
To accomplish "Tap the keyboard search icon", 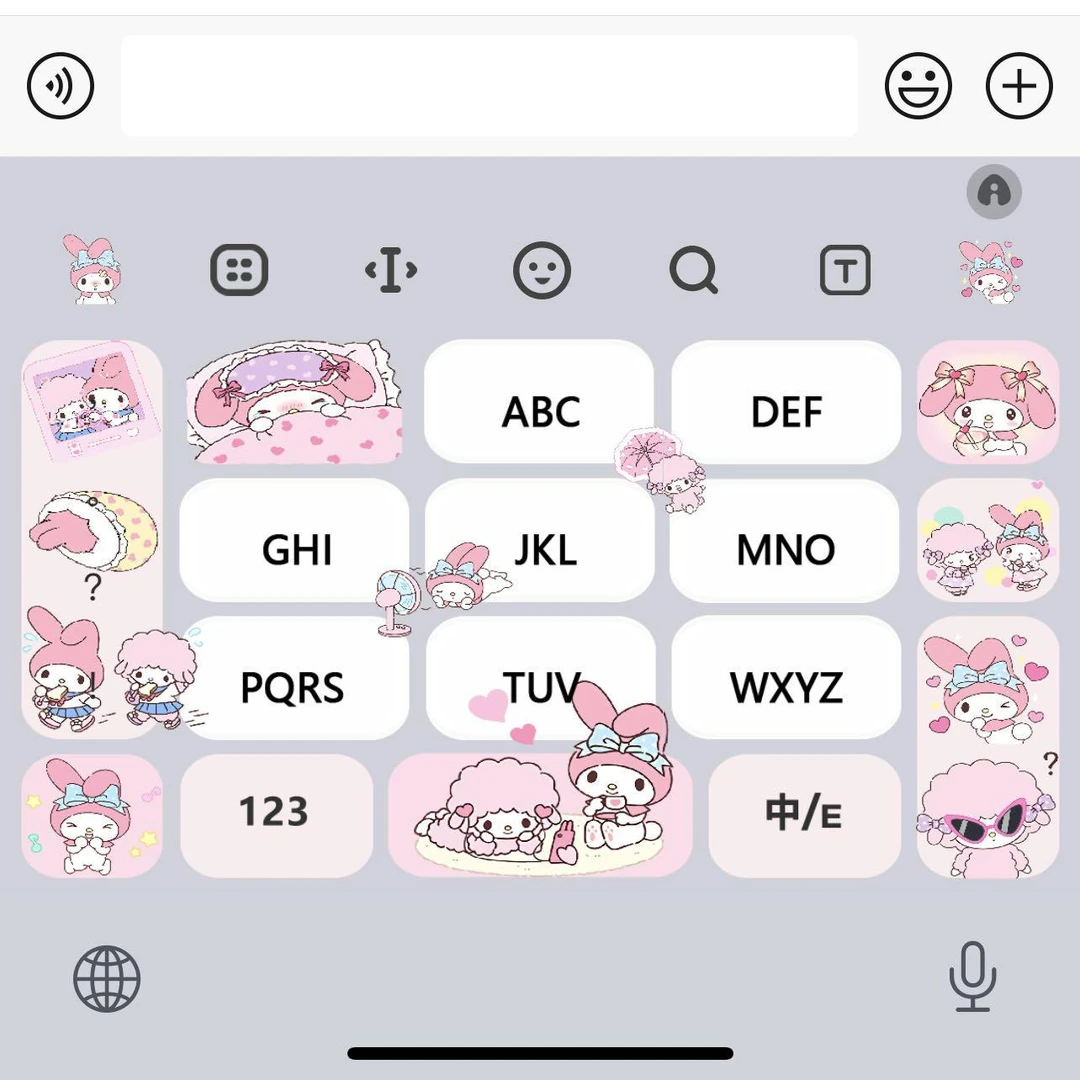I will (693, 270).
